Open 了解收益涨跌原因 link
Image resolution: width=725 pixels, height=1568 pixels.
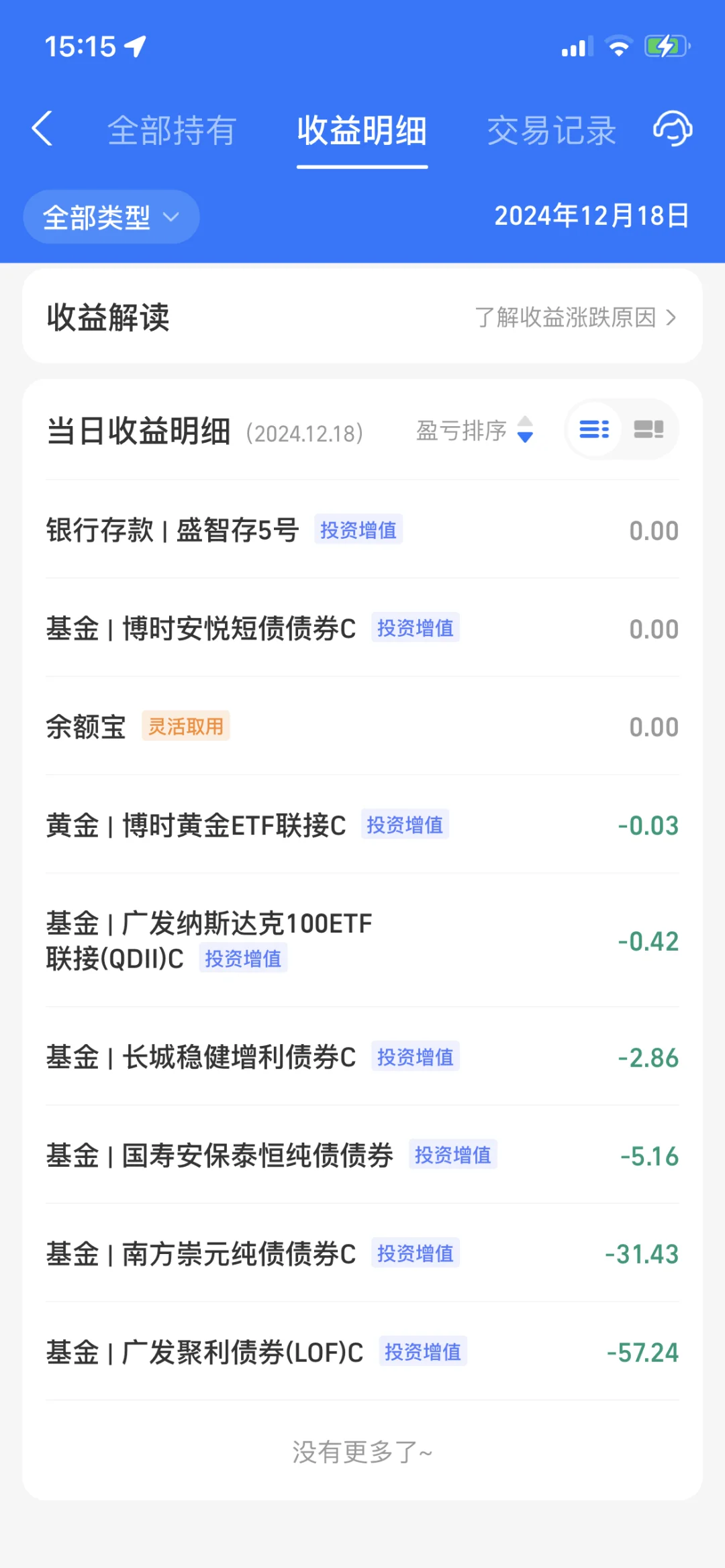click(x=576, y=317)
